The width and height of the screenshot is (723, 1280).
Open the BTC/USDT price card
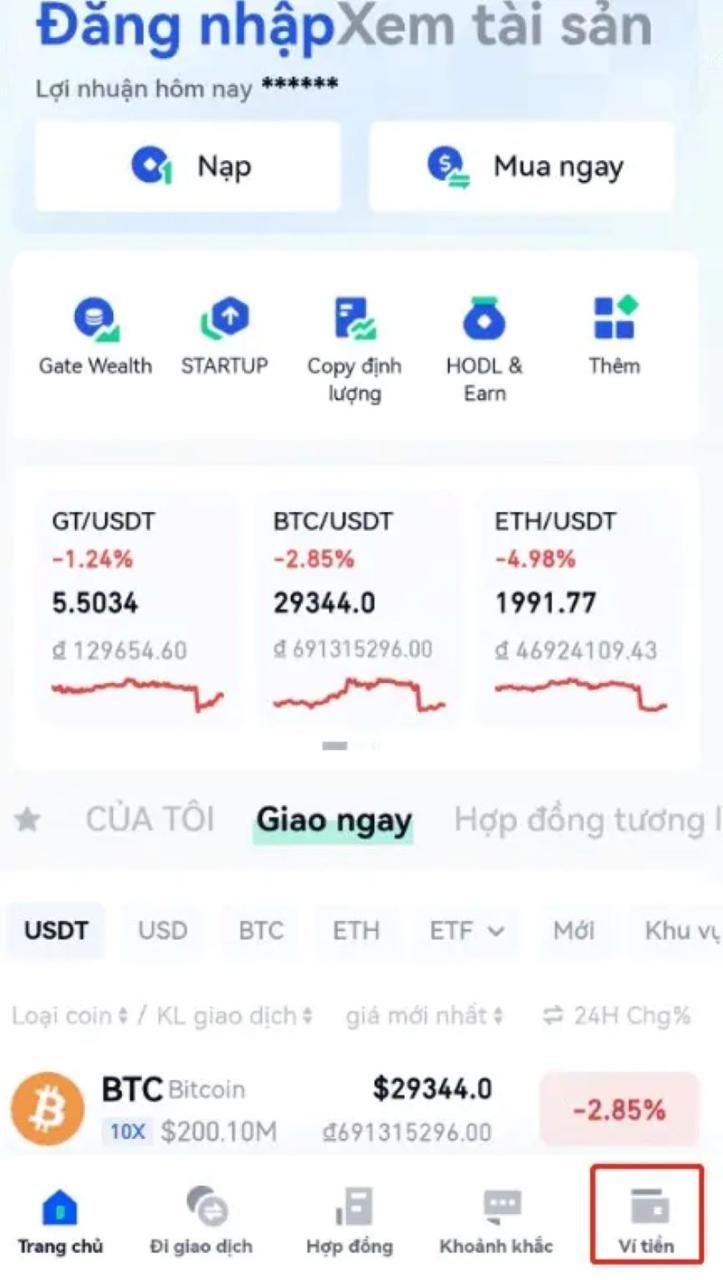coord(359,608)
